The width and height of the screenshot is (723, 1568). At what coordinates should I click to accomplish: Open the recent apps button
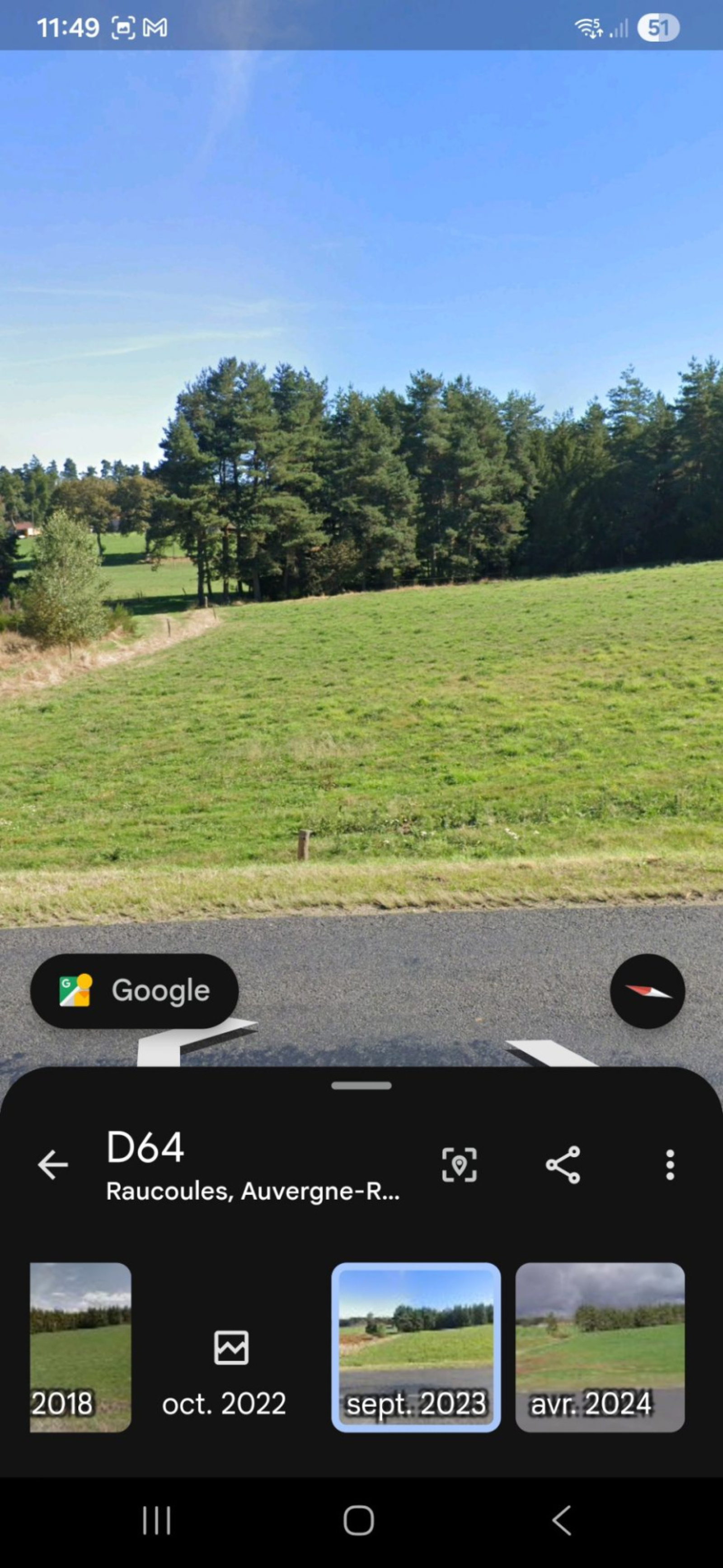(156, 1521)
